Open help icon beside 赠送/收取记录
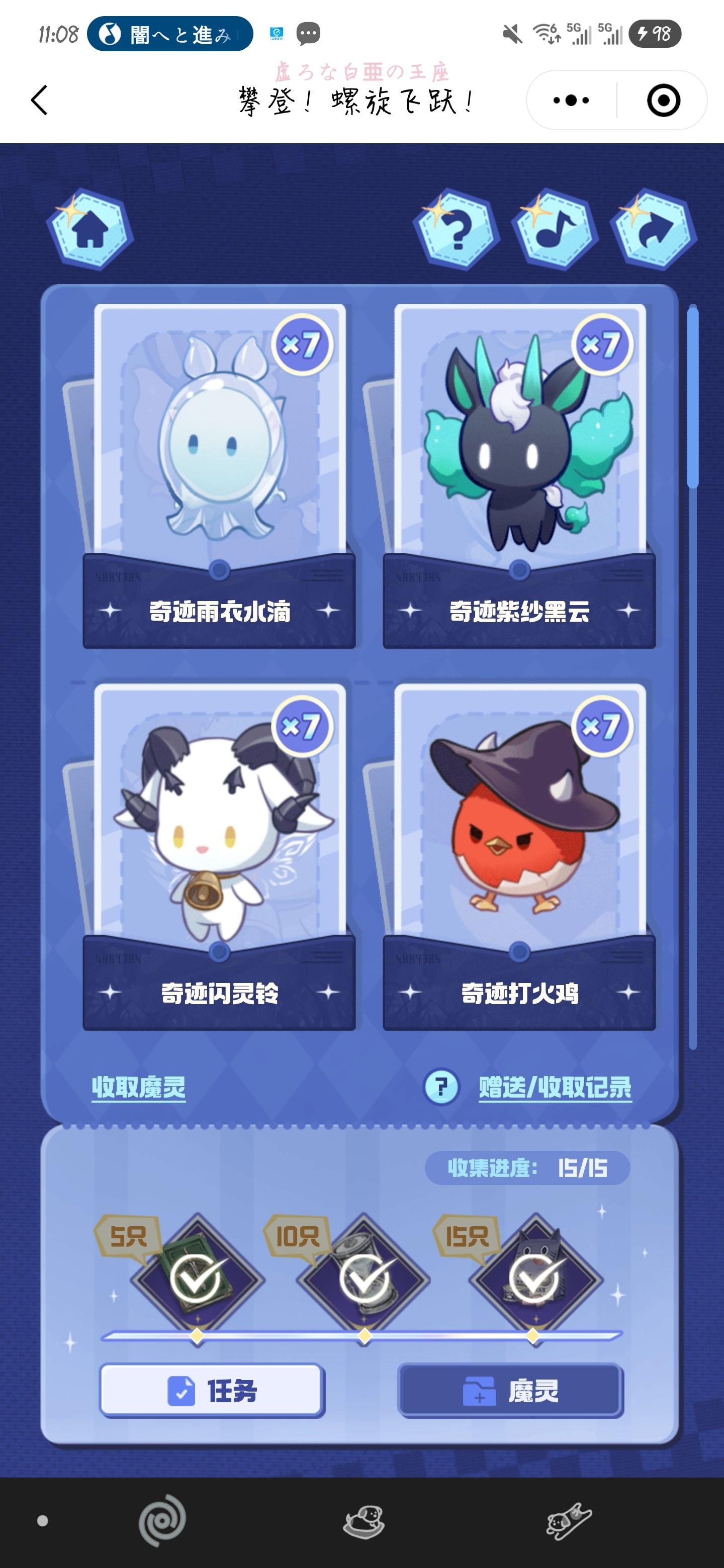Screen dimensions: 724x1568 pyautogui.click(x=441, y=1087)
